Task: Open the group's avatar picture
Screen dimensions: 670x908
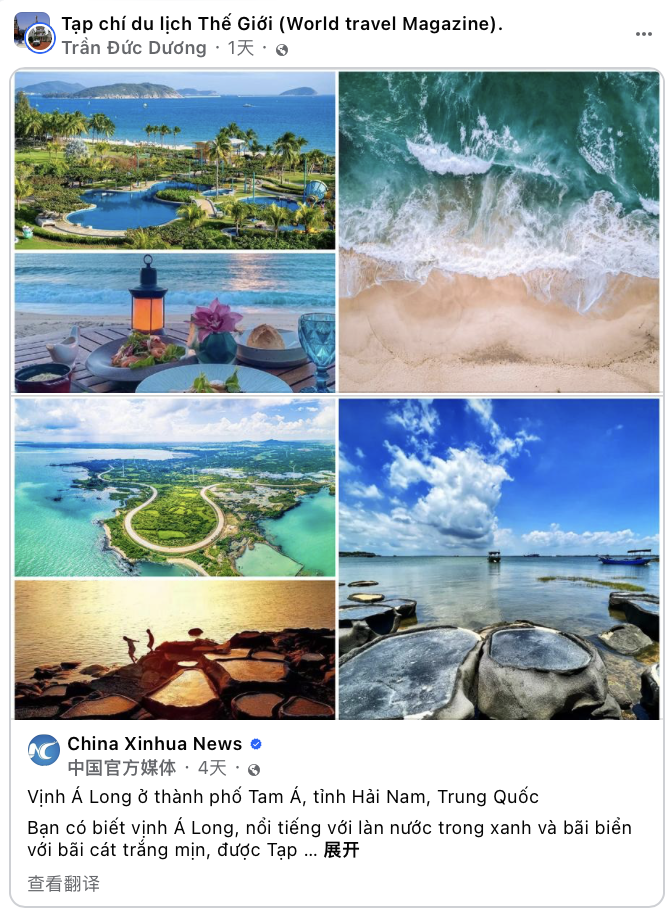Action: coord(33,31)
